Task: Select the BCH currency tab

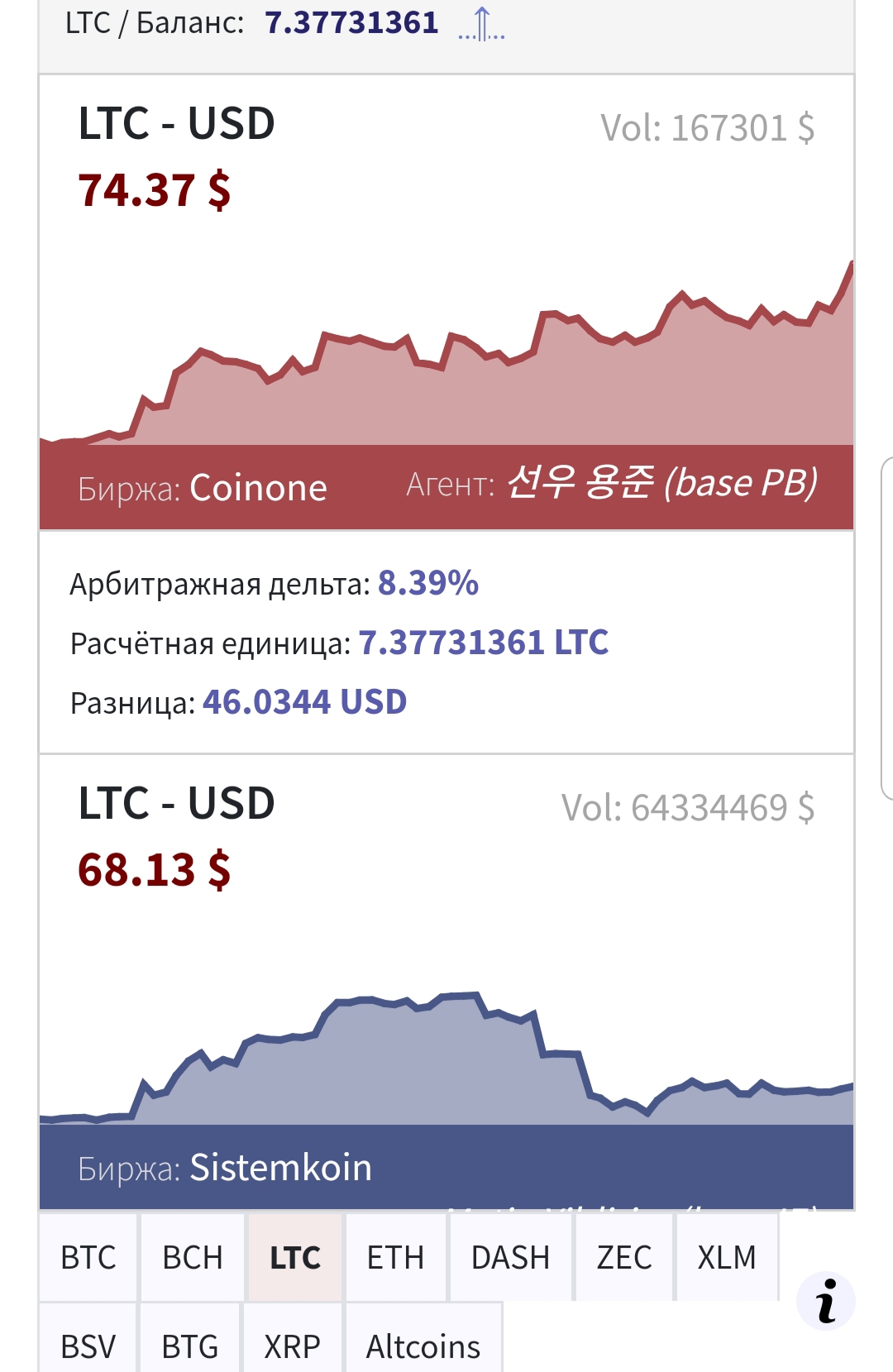Action: click(x=192, y=1257)
